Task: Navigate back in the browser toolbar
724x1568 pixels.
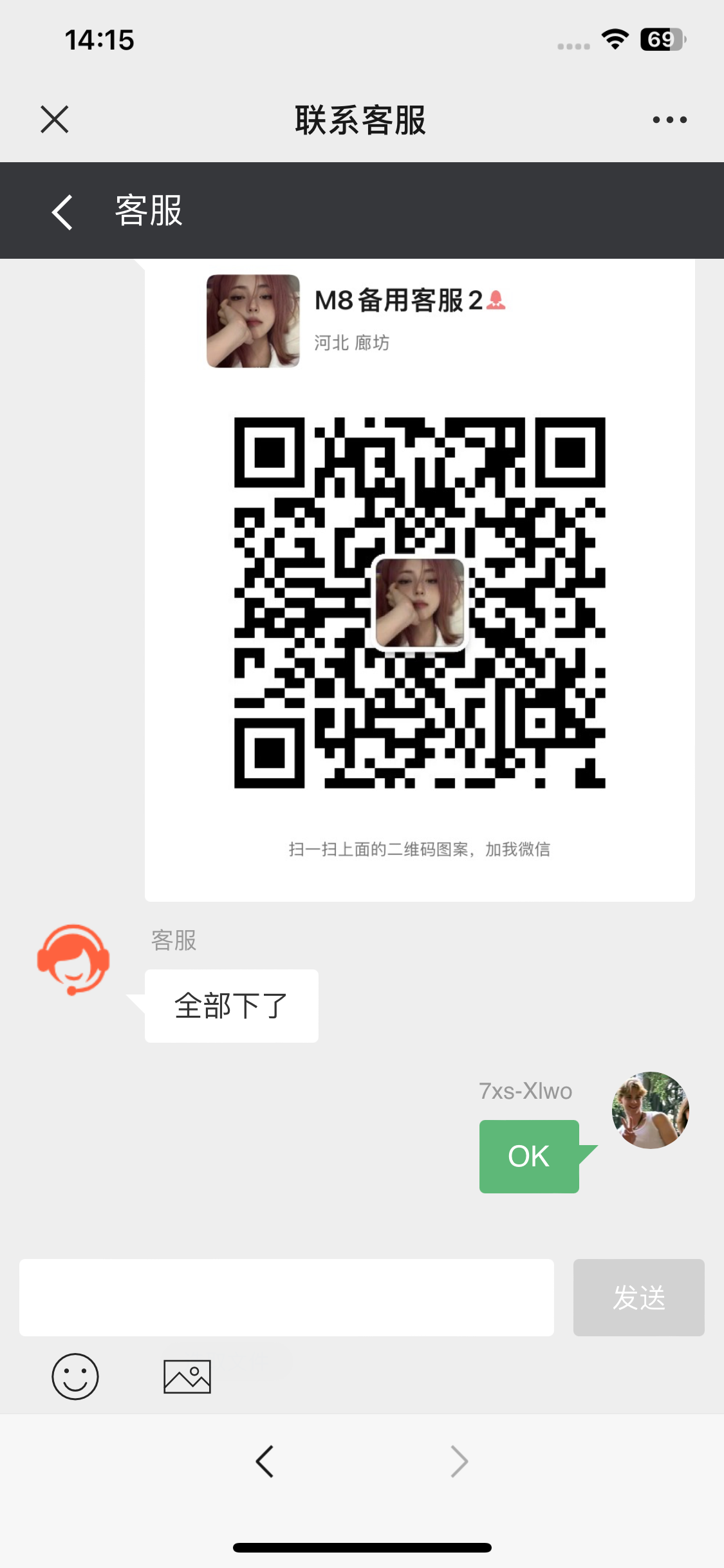Action: [x=265, y=1461]
